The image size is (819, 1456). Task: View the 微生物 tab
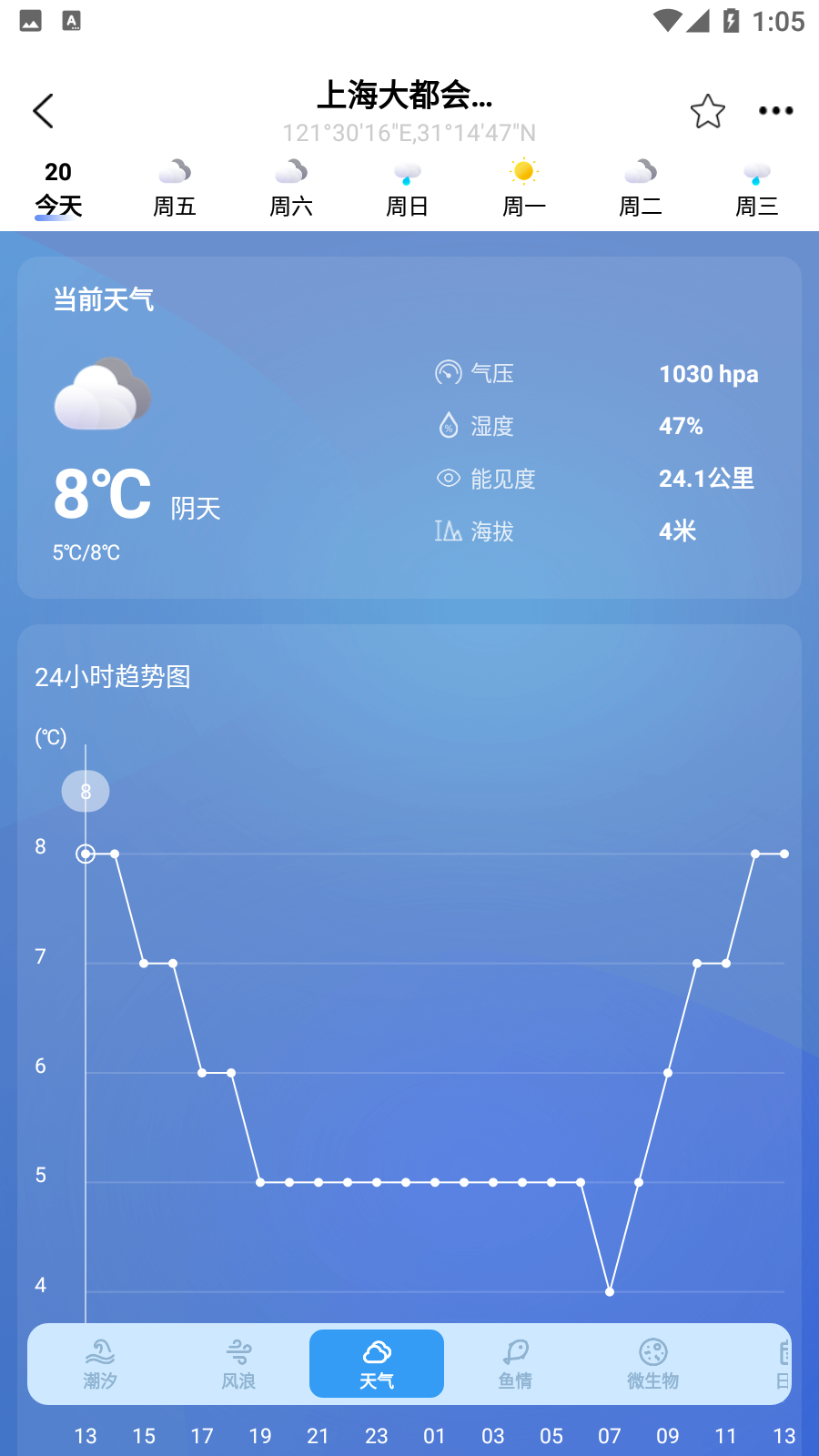coord(653,1363)
